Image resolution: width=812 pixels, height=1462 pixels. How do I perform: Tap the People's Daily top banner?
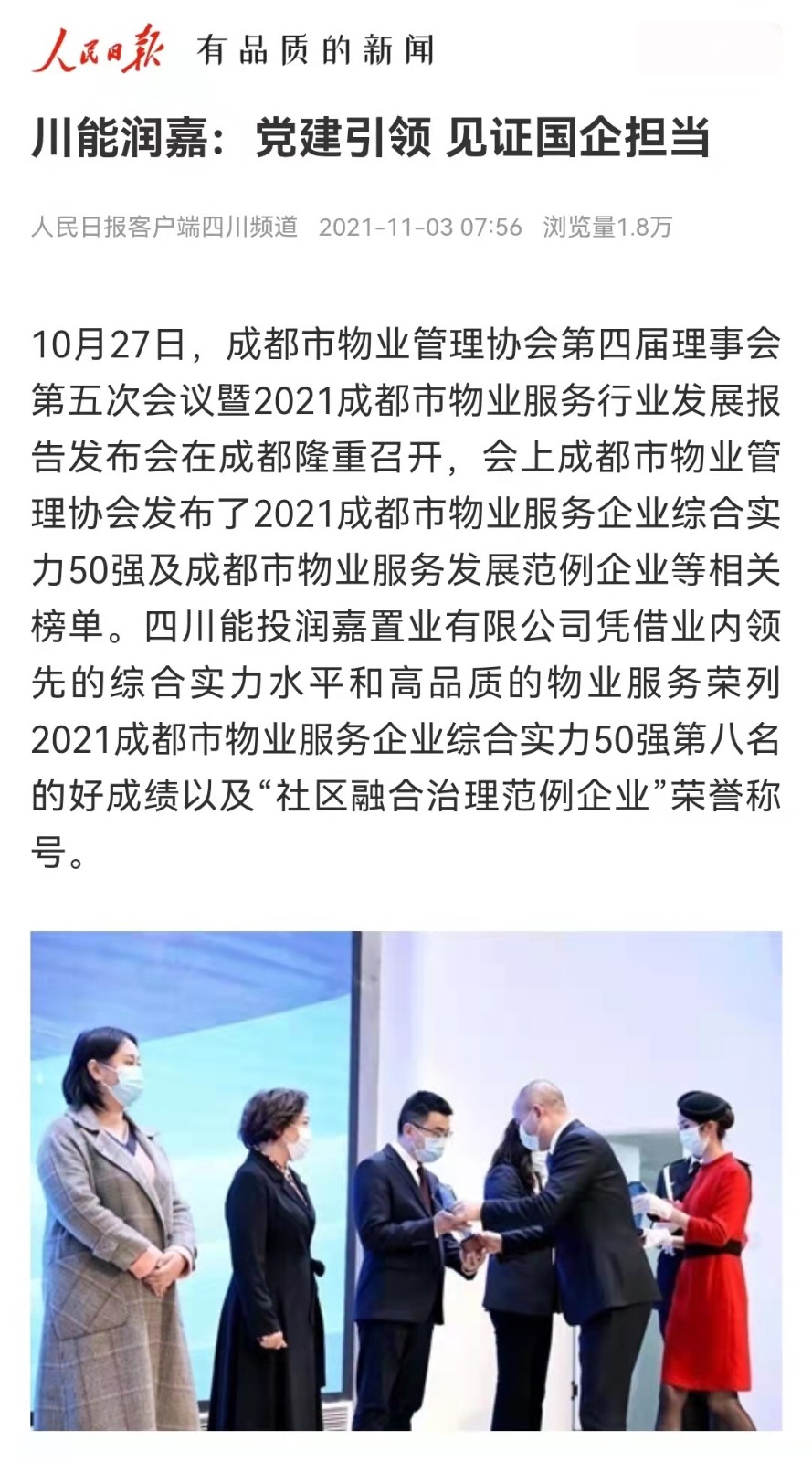(234, 49)
